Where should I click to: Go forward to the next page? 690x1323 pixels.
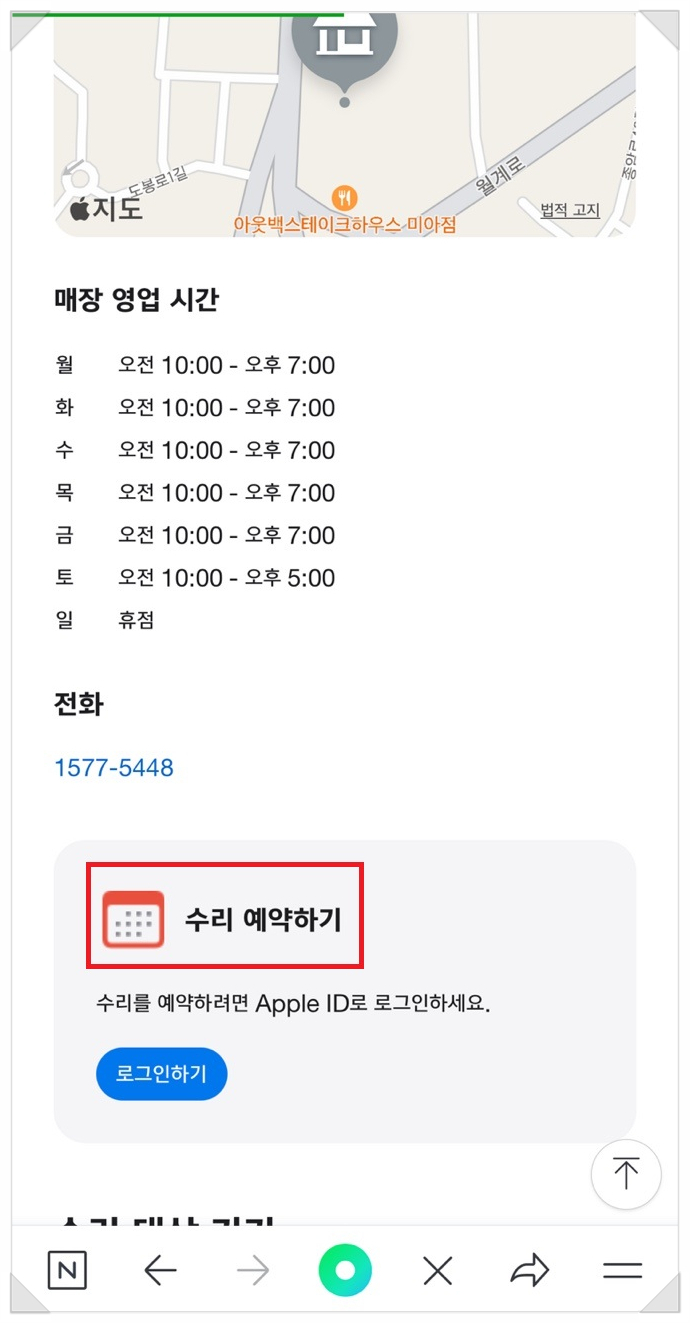point(253,1271)
